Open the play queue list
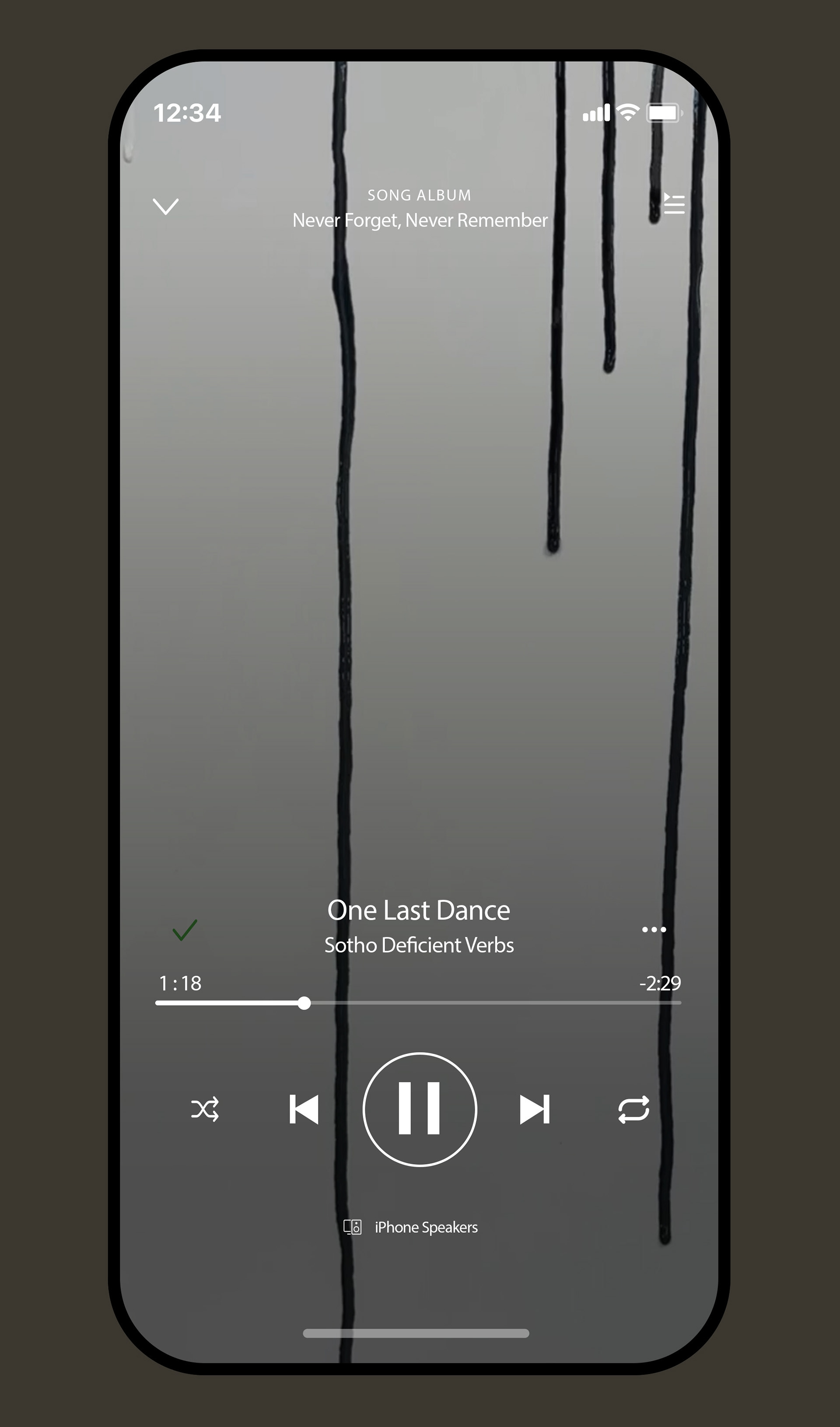 tap(673, 203)
